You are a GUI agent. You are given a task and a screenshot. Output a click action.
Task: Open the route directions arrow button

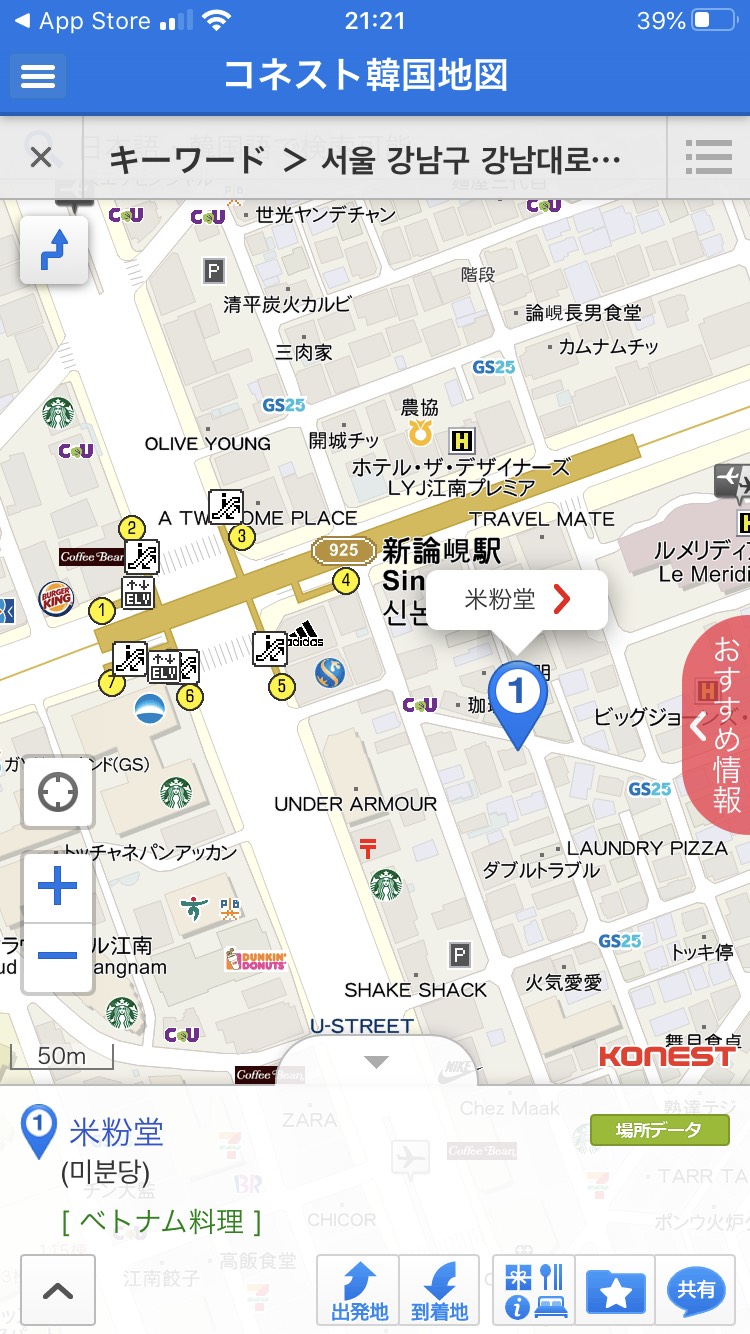click(54, 250)
